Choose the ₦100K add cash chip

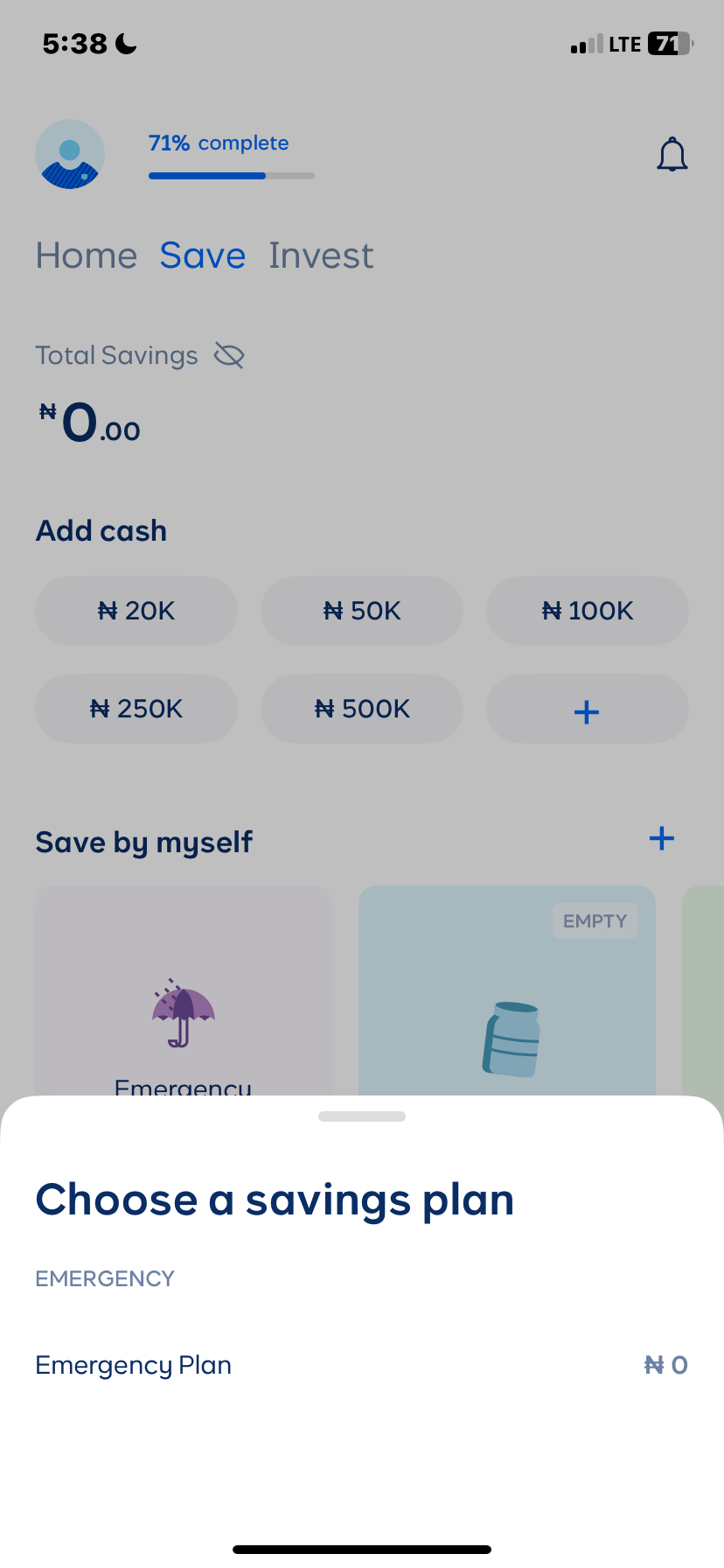[x=587, y=611]
